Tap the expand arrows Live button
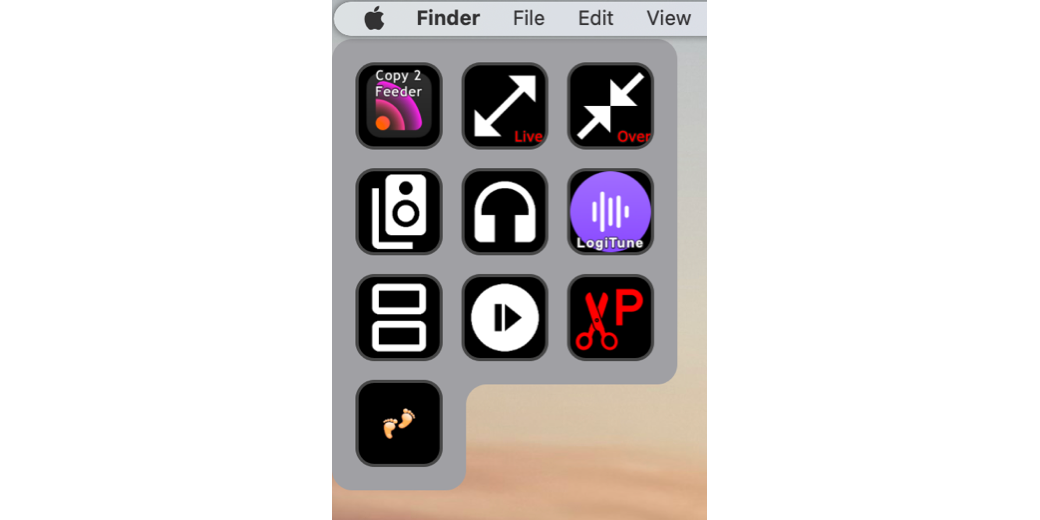This screenshot has height=520, width=1040. click(505, 106)
